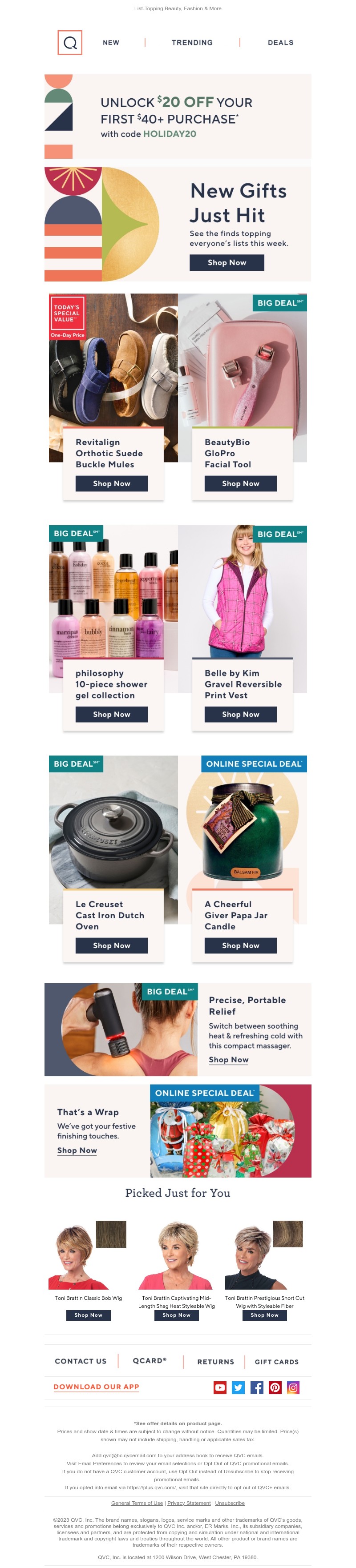Screen dimensions: 356x1568
Task: Shop the BeautyBio GloPro Facial Tool
Action: click(241, 483)
